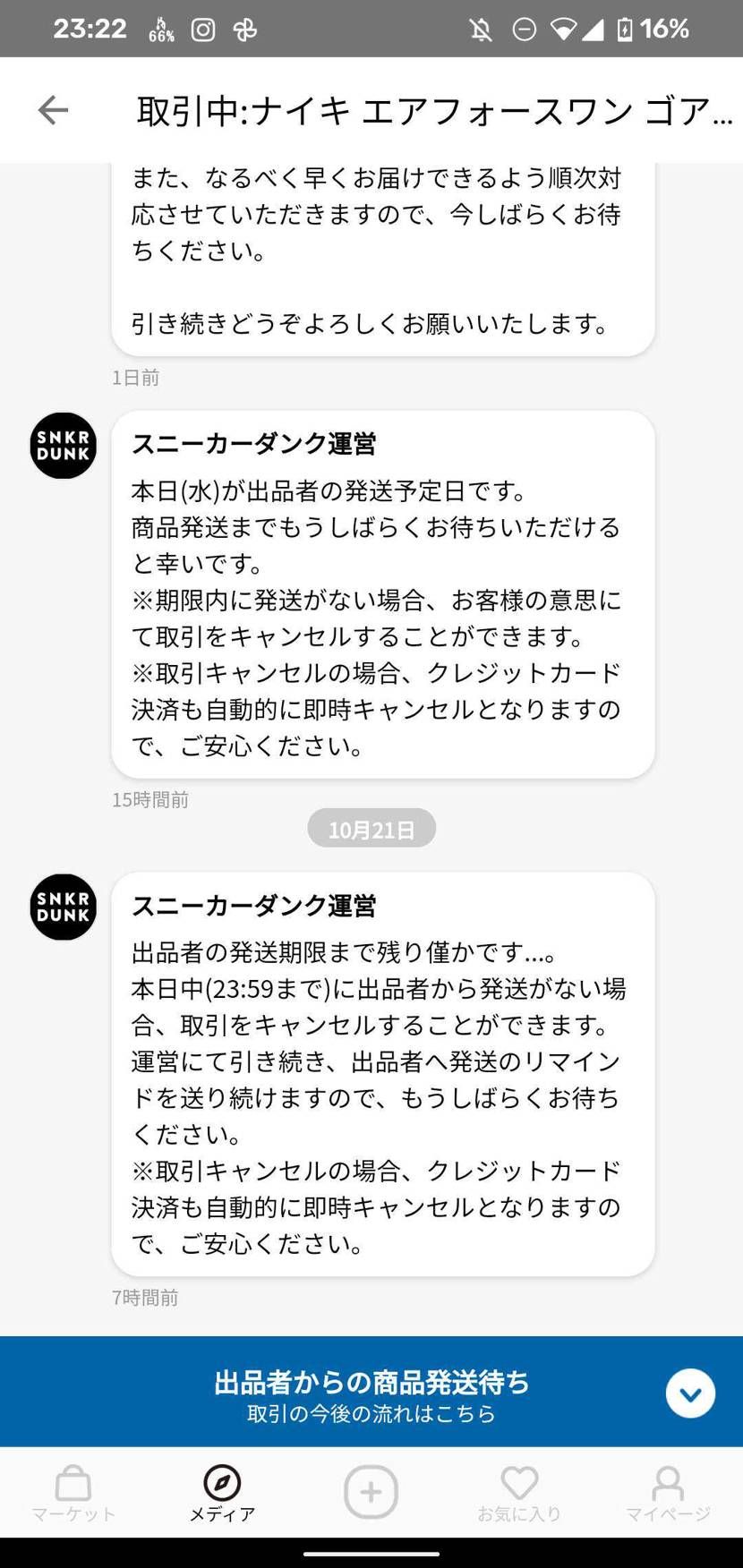This screenshot has height=1568, width=743.
Task: Select the メディア compass icon
Action: pos(222,1490)
